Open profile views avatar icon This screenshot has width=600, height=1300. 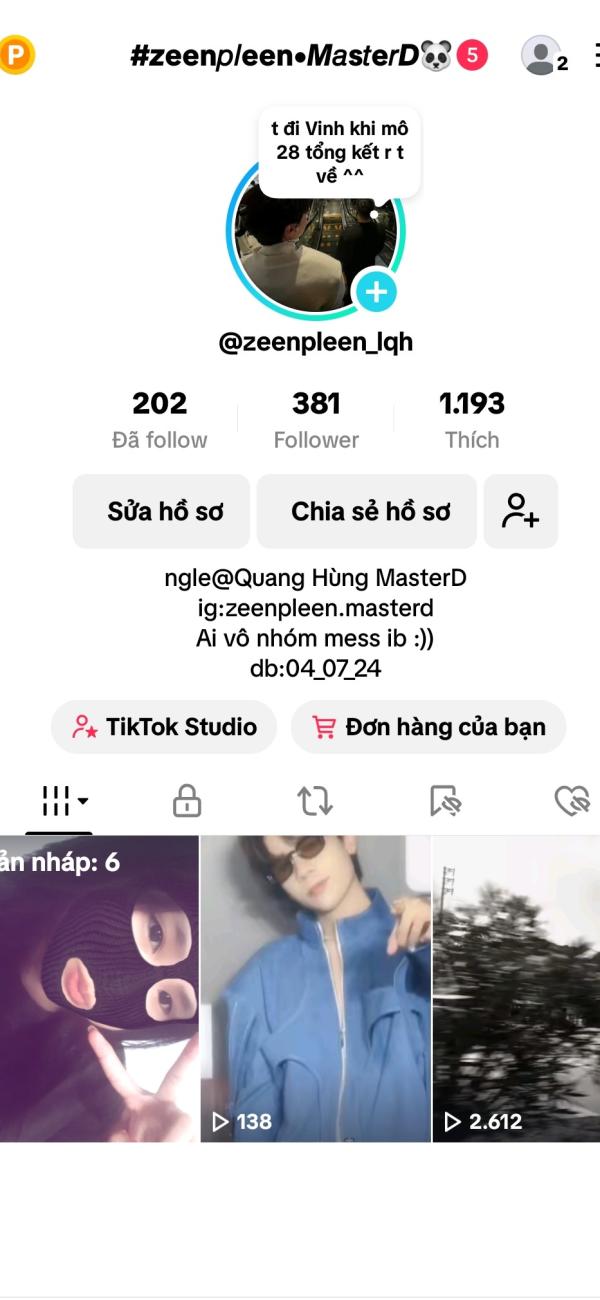[541, 56]
